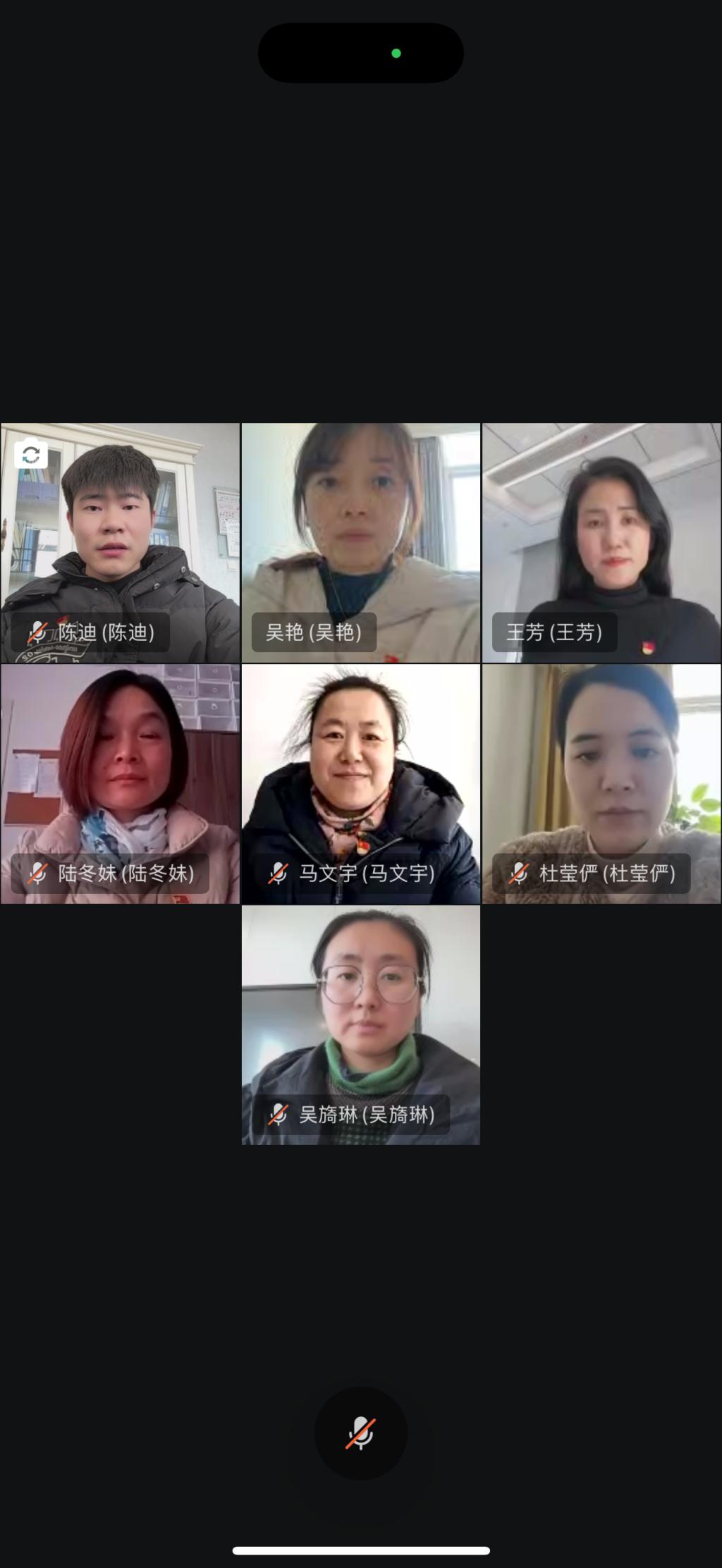This screenshot has height=1568, width=722.
Task: Enlarge 马文宇's video tile
Action: 360,783
